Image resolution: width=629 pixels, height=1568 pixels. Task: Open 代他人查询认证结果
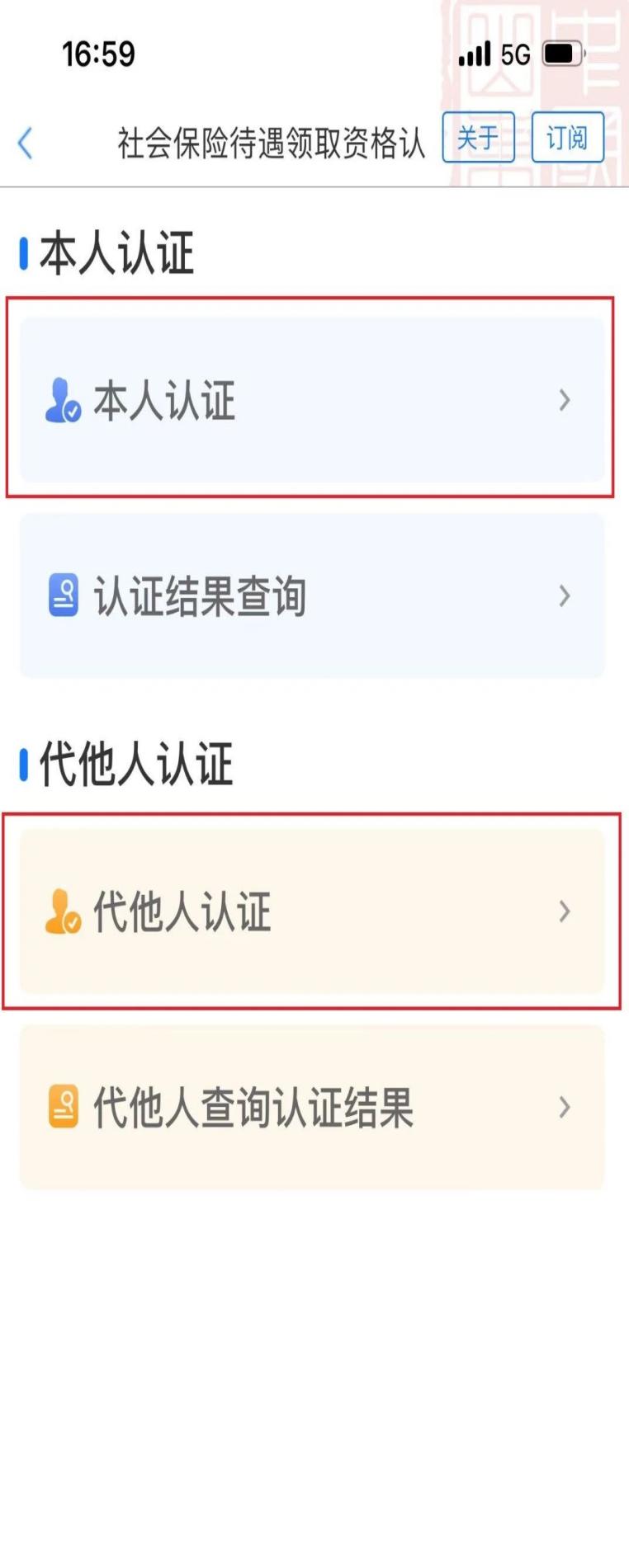(x=311, y=1107)
